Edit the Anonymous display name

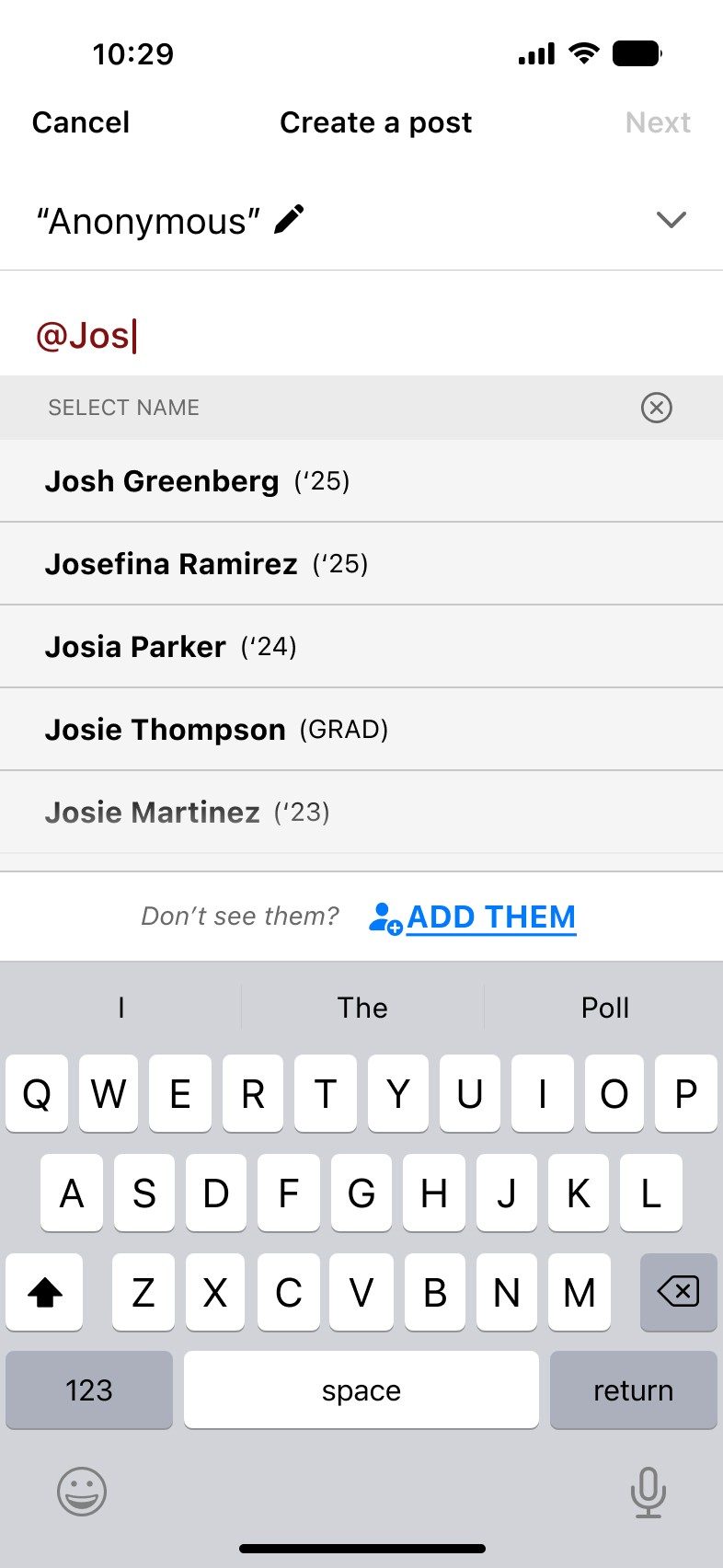pyautogui.click(x=289, y=220)
